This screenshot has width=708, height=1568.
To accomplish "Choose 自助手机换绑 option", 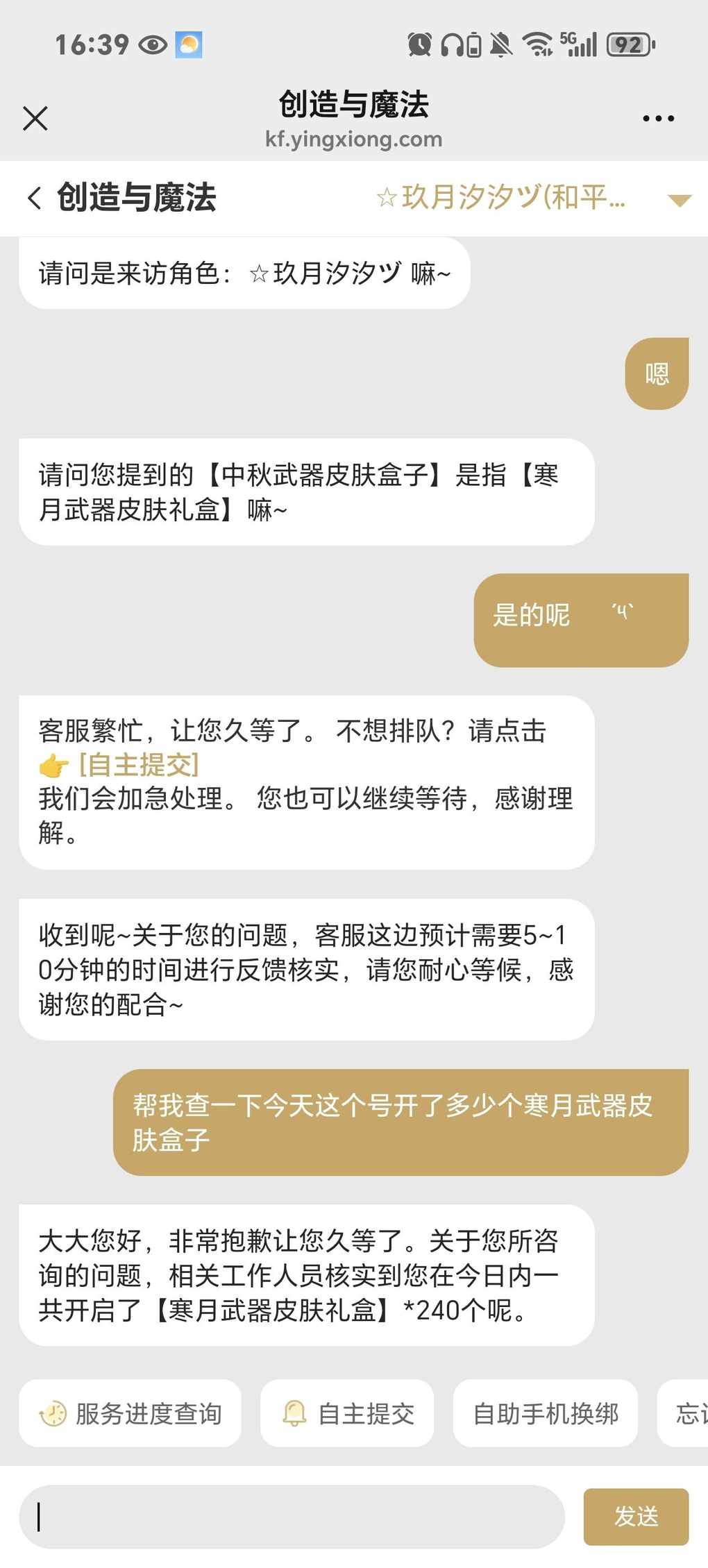I will 545,1414.
